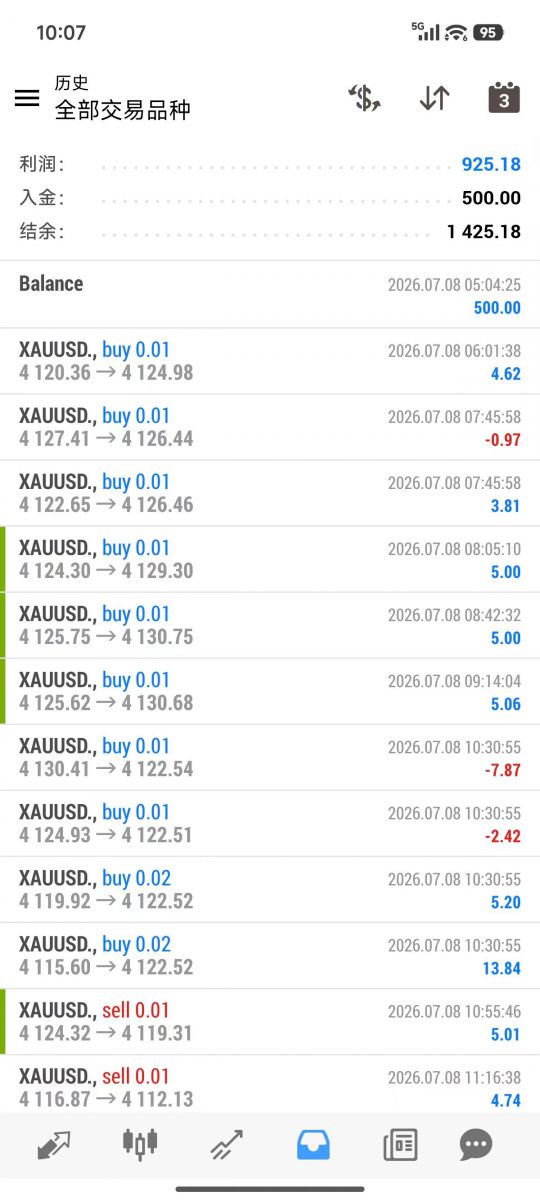
Task: Expand the trade with -0.97 loss
Action: click(270, 427)
